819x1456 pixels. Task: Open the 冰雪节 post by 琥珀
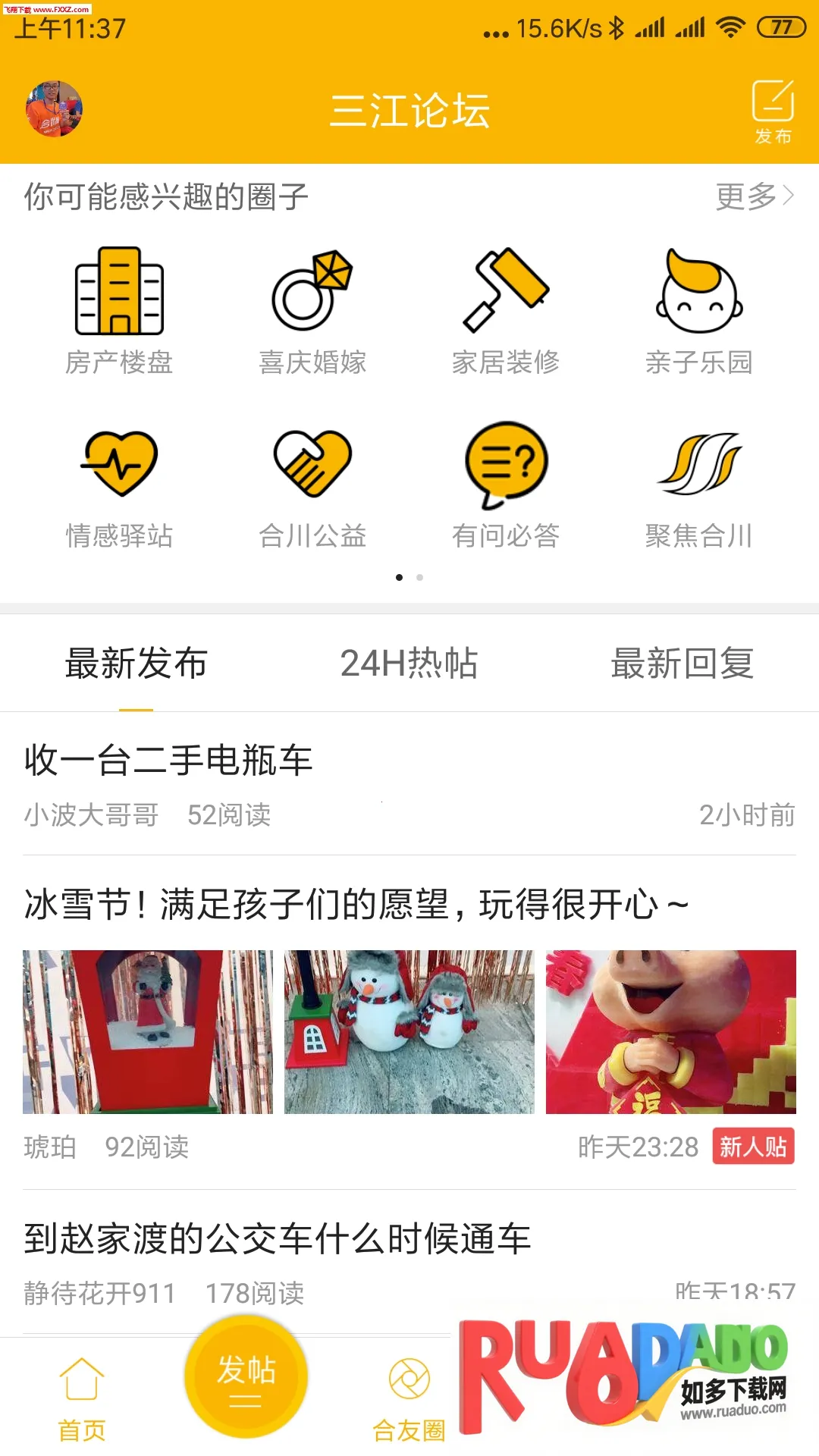(356, 905)
